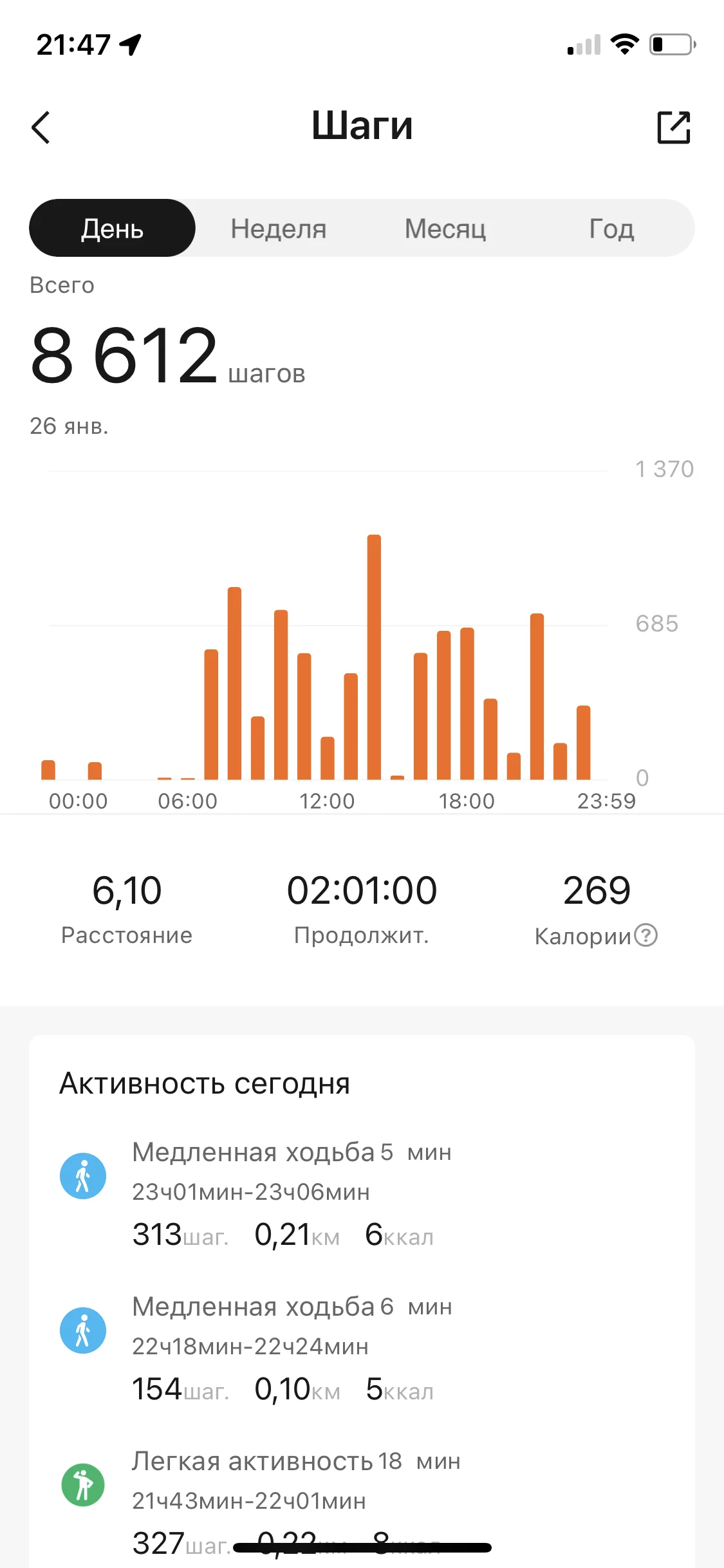Switch to the Год tab
724x1568 pixels.
click(x=612, y=228)
